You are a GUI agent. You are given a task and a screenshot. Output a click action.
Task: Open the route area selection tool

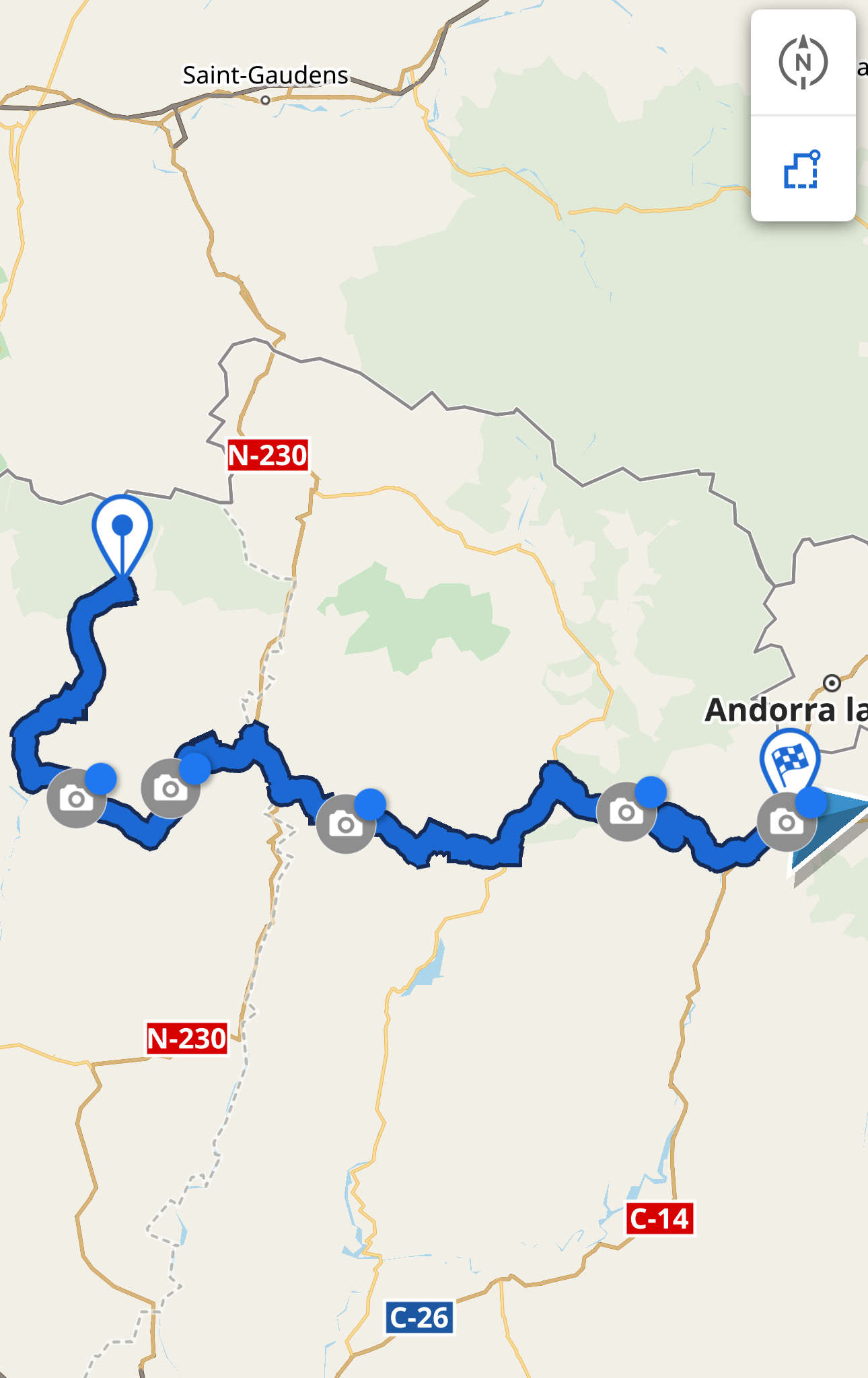coord(803,170)
